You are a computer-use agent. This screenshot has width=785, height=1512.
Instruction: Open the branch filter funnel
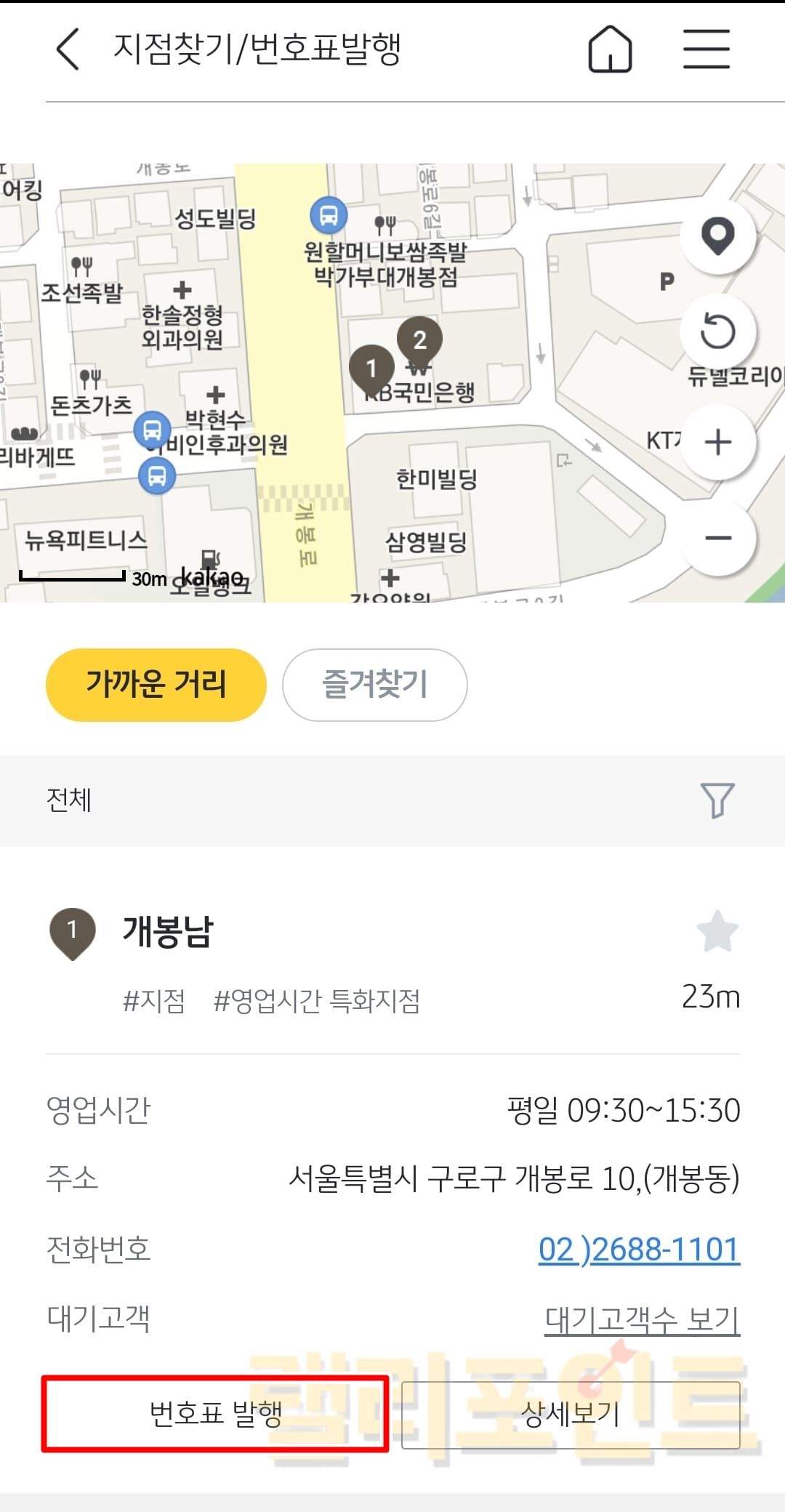point(717,800)
